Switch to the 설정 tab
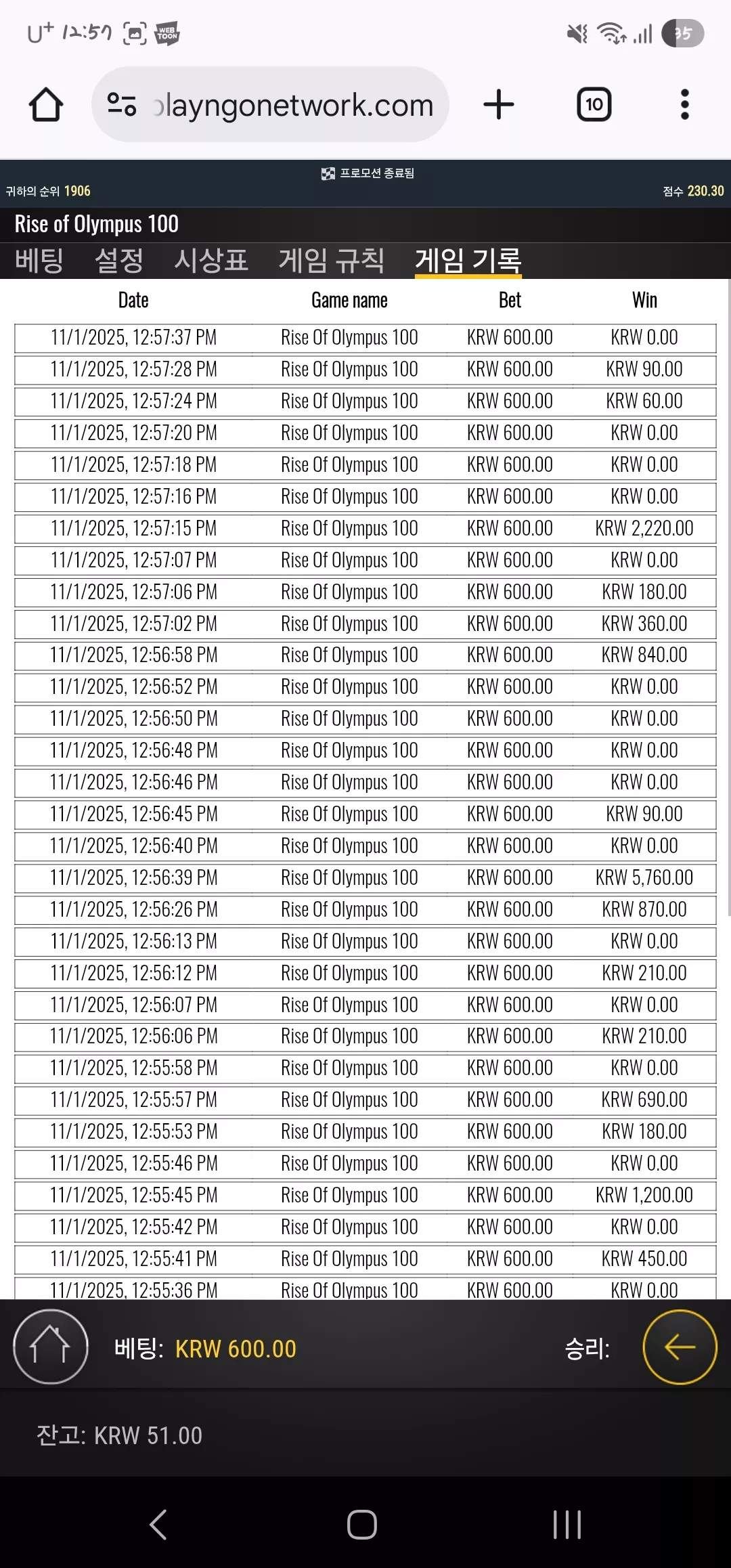The height and width of the screenshot is (1568, 731). pos(119,261)
